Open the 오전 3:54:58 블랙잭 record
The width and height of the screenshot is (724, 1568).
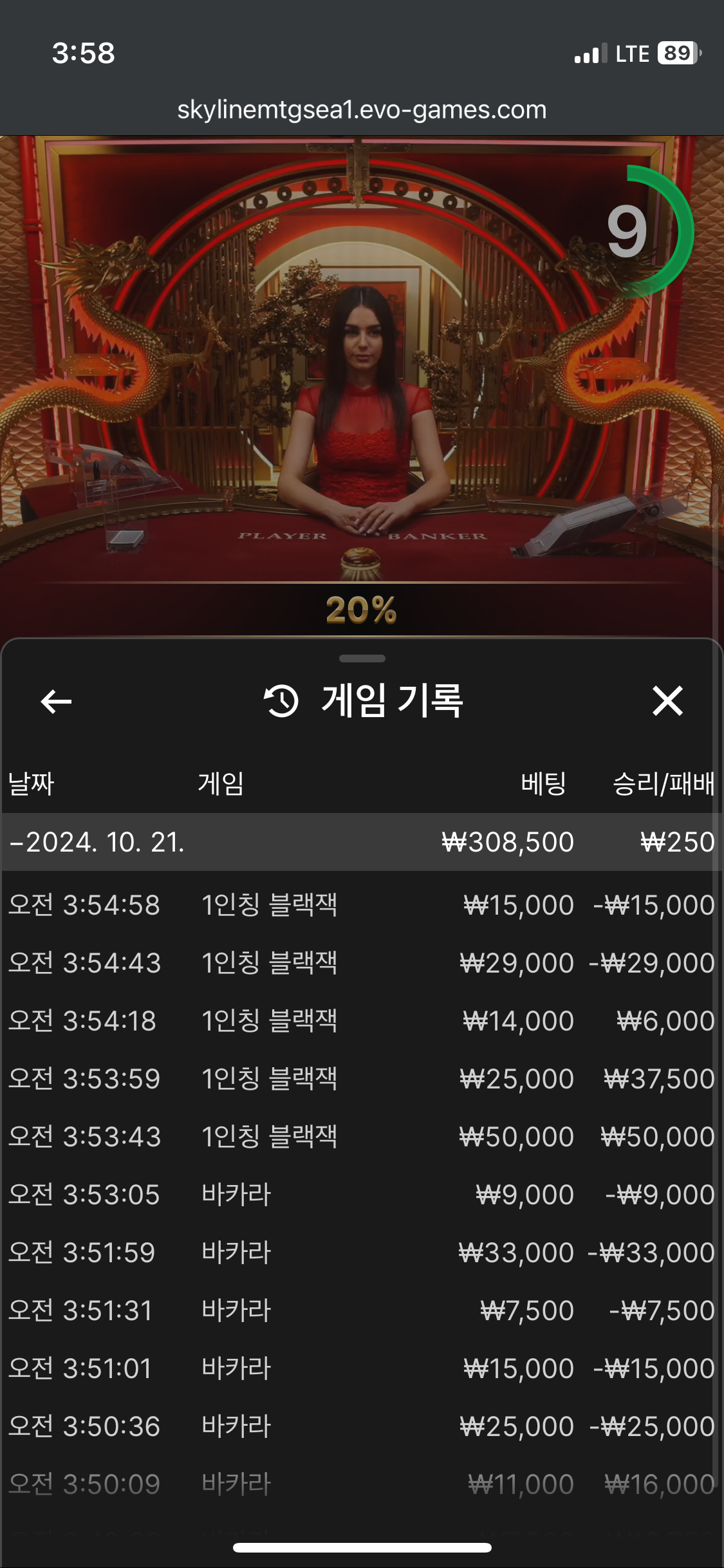pos(360,905)
